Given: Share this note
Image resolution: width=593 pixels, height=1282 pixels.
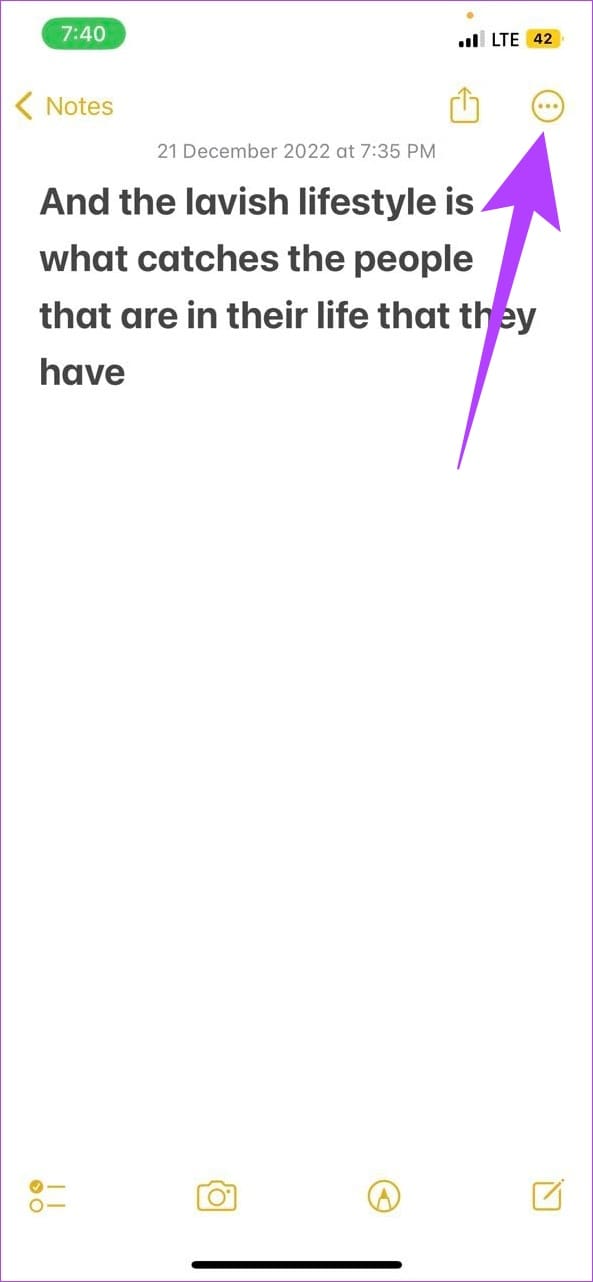Looking at the screenshot, I should [x=465, y=105].
